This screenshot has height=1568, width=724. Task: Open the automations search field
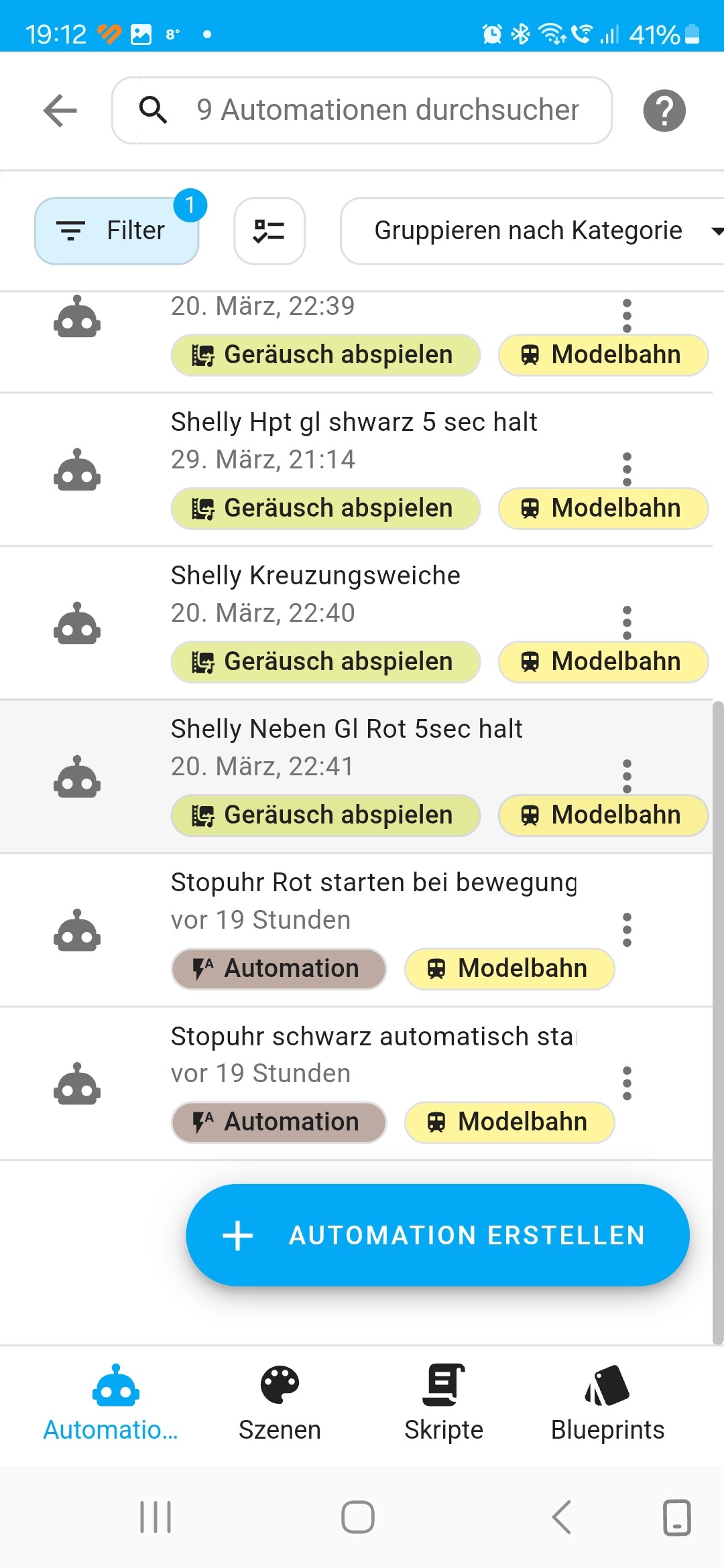click(x=362, y=111)
